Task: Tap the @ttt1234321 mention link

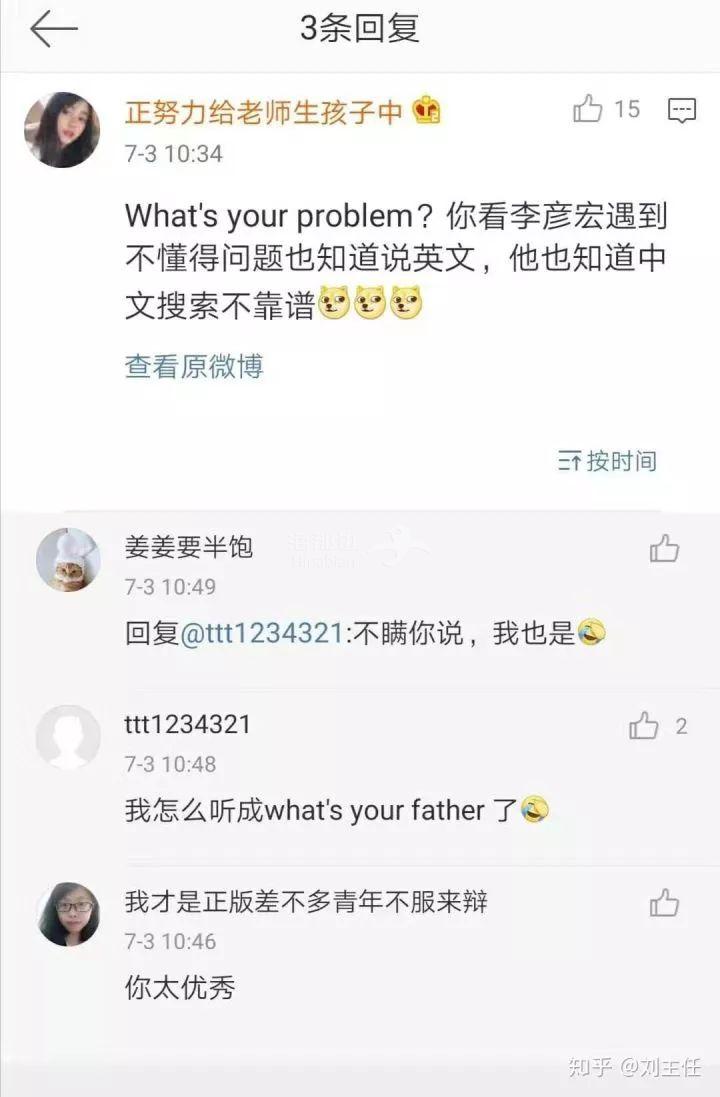Action: [x=263, y=632]
